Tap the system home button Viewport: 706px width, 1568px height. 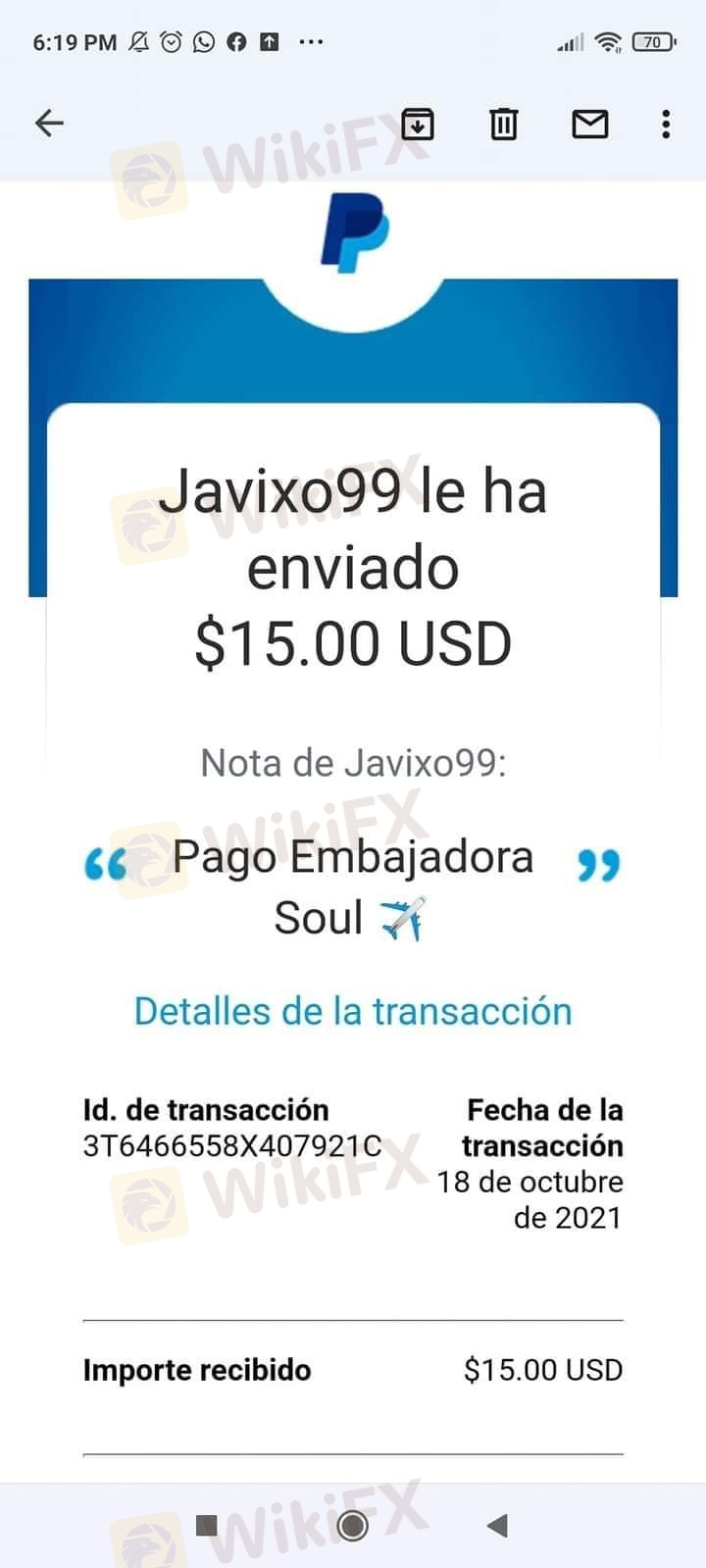tap(352, 1525)
